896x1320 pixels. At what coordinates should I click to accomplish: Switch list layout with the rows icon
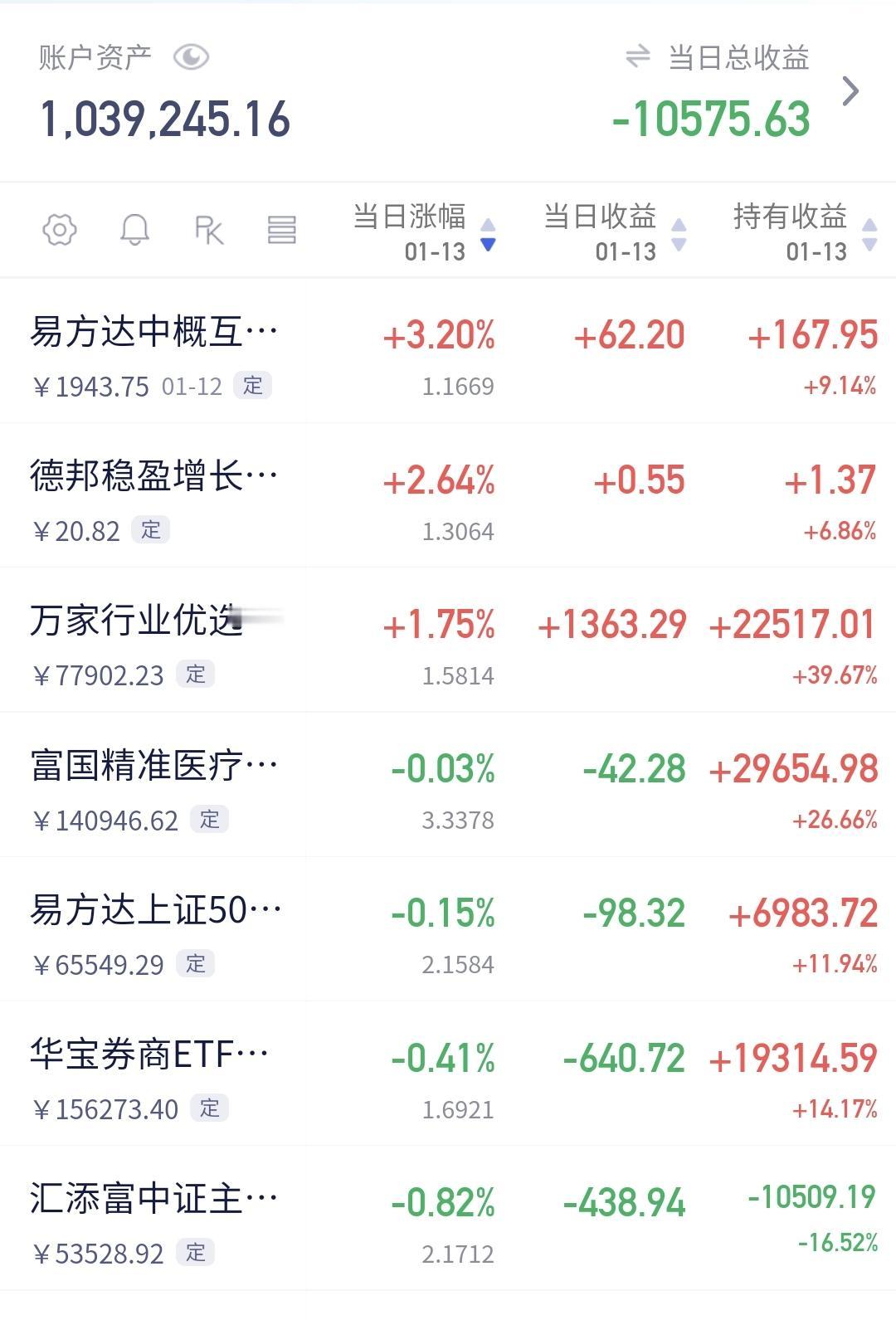coord(282,230)
